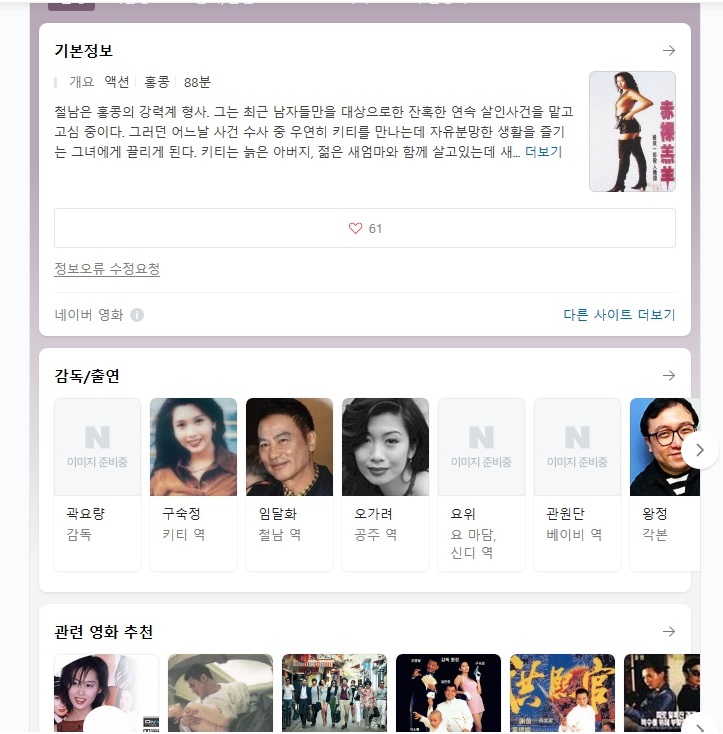Image resolution: width=723 pixels, height=734 pixels.
Task: Open the 기본정보 section arrow
Action: (669, 50)
